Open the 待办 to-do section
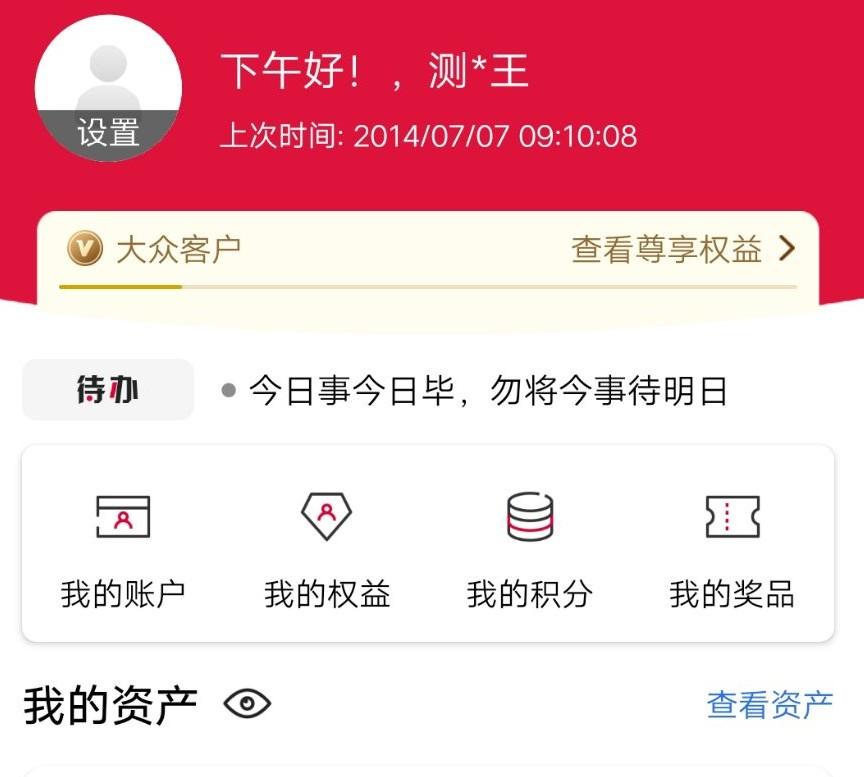Image resolution: width=864 pixels, height=777 pixels. 108,390
